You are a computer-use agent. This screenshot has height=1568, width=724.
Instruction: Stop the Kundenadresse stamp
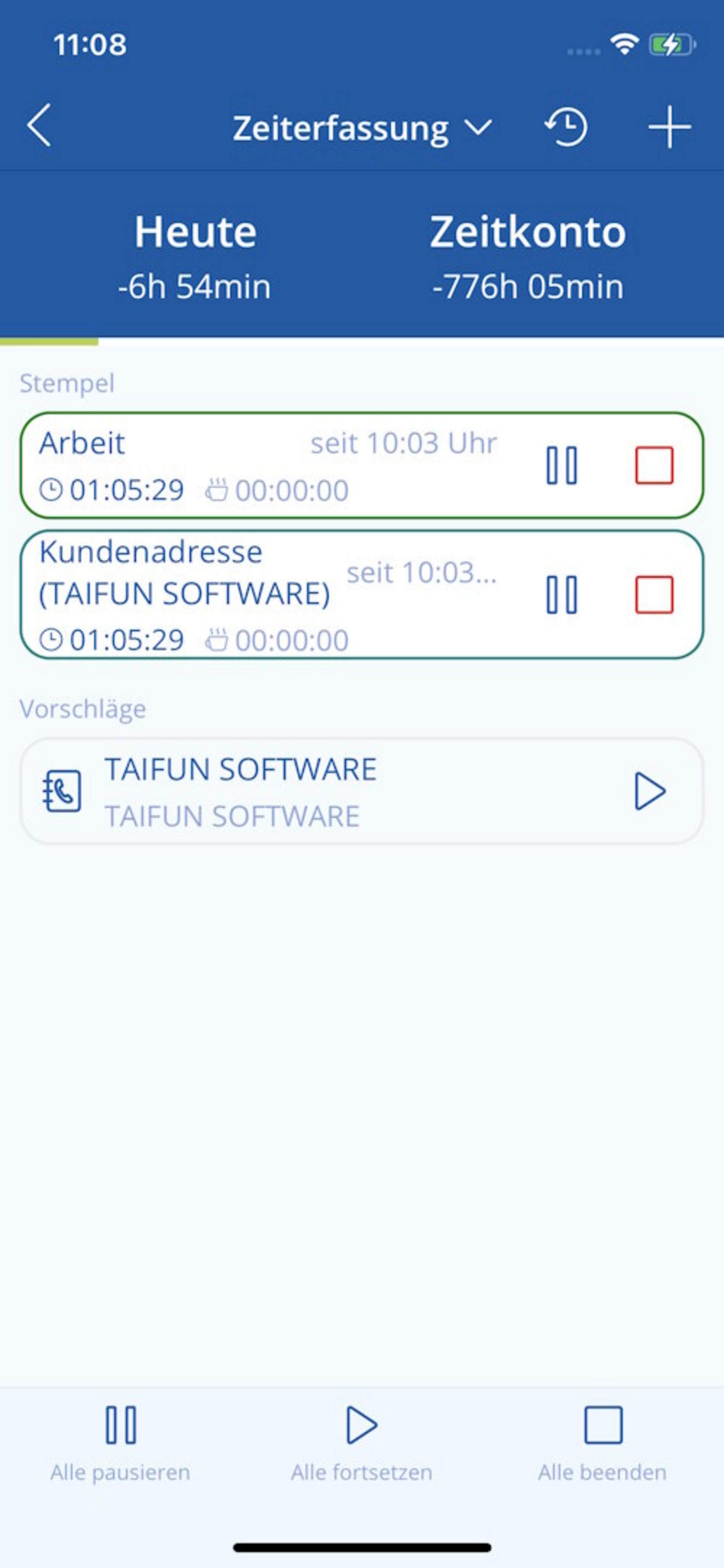654,595
